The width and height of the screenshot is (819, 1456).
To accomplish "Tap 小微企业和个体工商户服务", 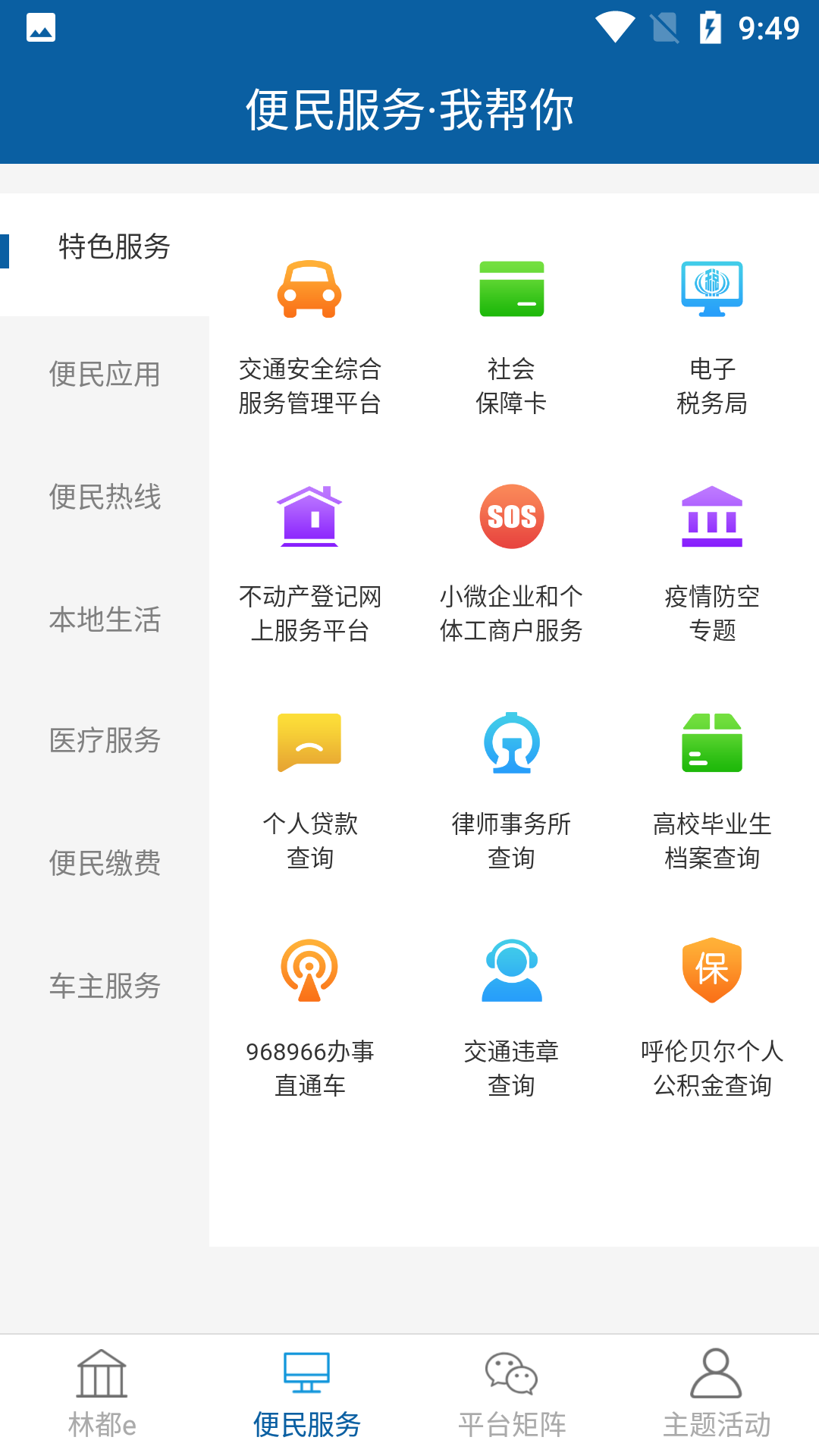I will 511,561.
